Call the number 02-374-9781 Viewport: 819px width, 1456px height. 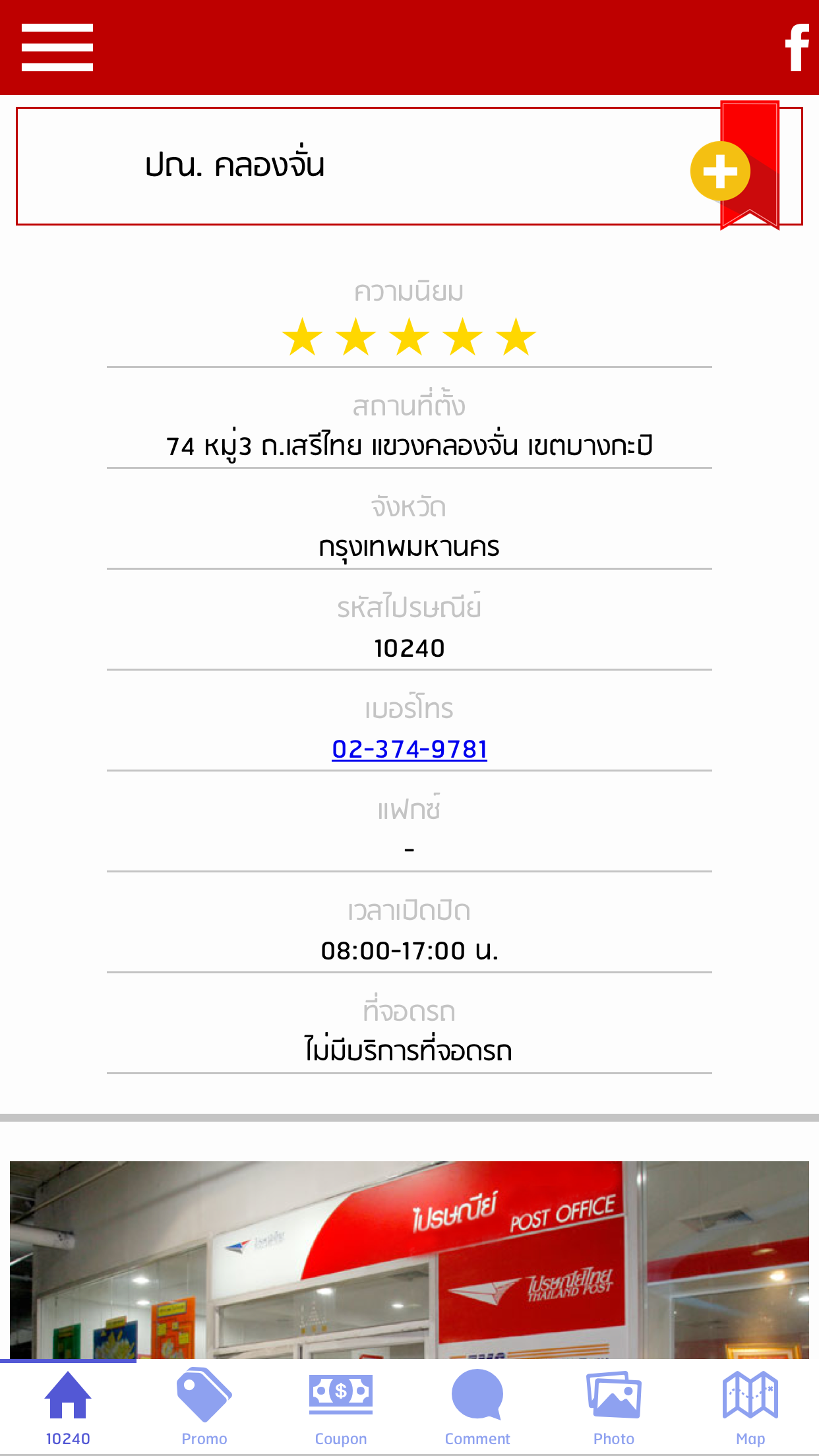tap(409, 748)
